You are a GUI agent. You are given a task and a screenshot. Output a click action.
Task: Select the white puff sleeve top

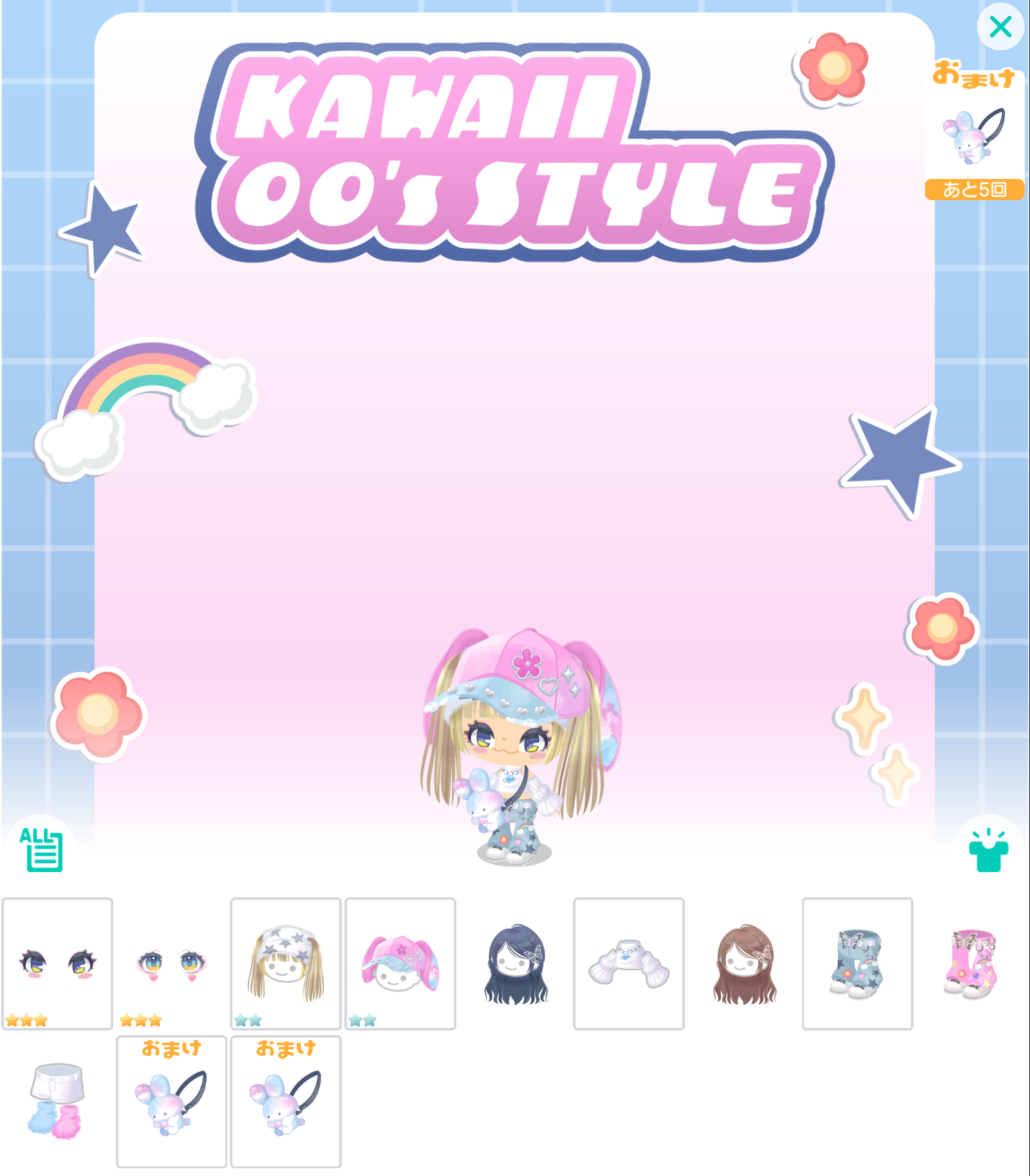click(x=629, y=964)
